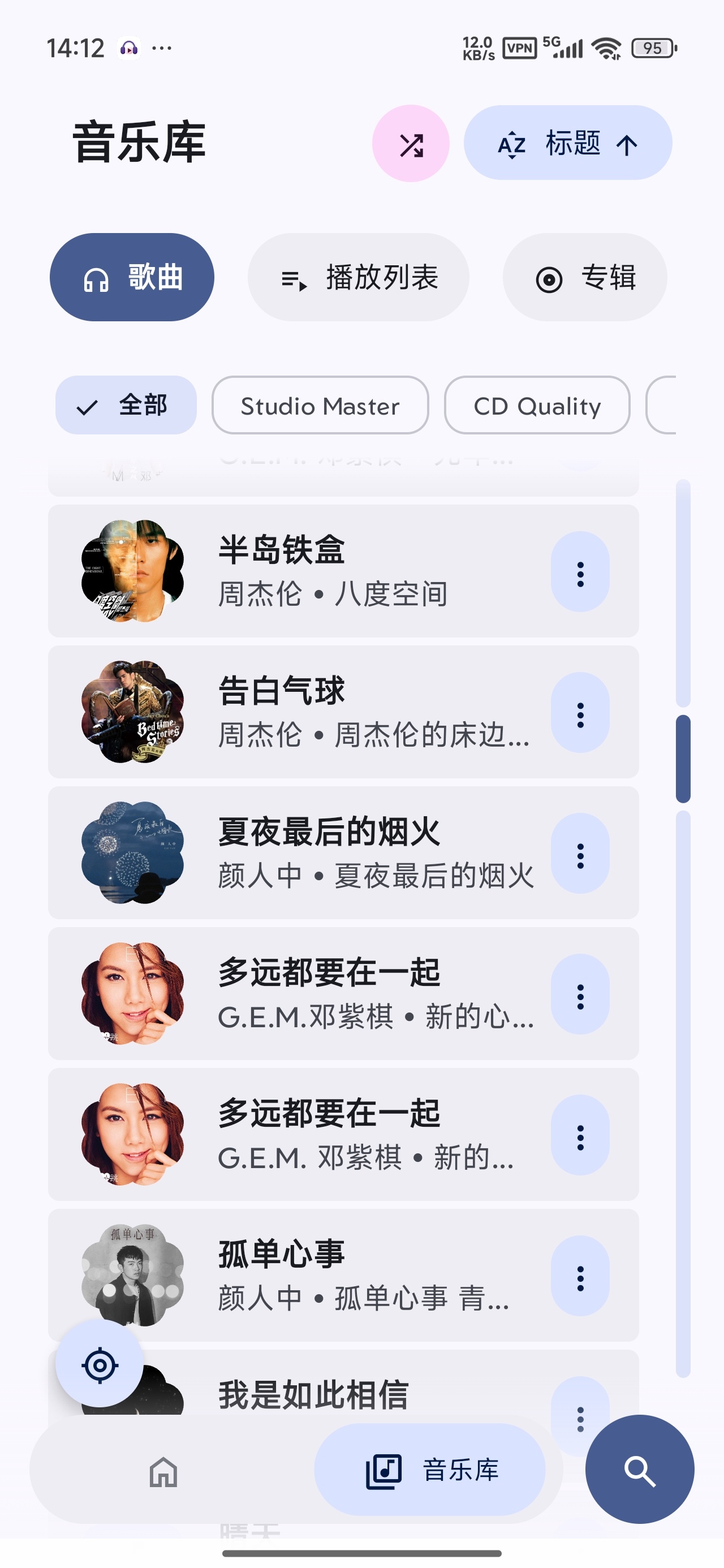
Task: Select the 歌曲 tab
Action: click(x=132, y=278)
